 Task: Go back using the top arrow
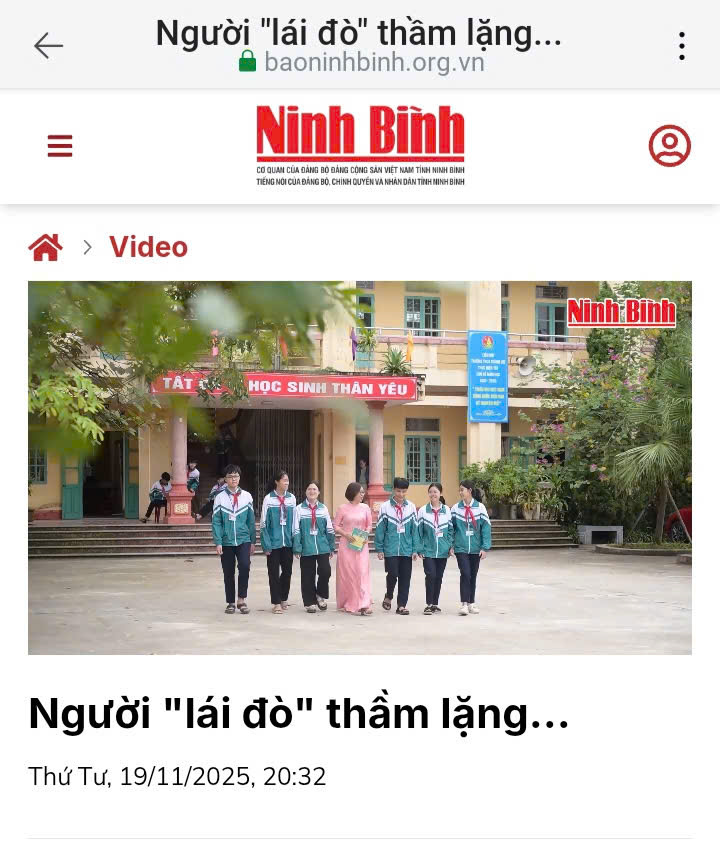click(x=48, y=45)
